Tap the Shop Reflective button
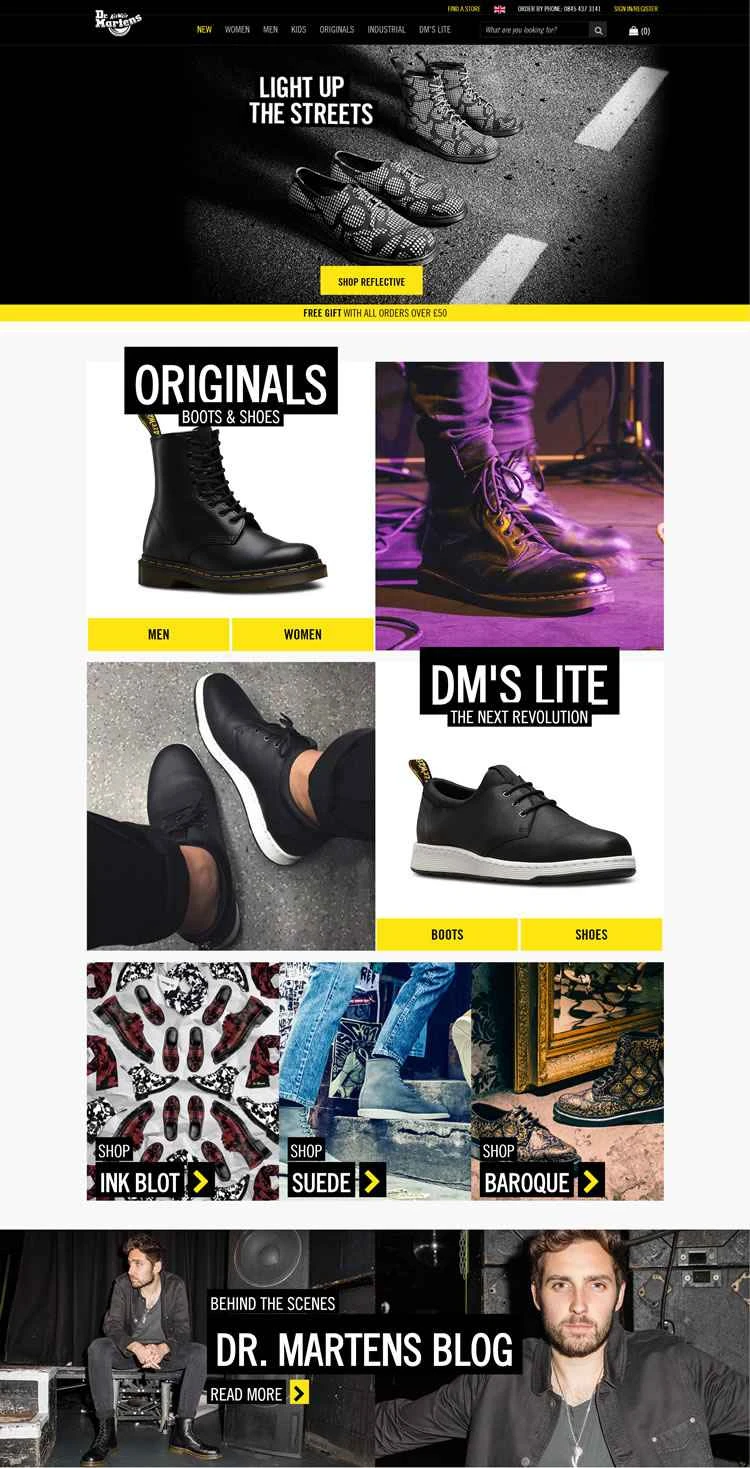The image size is (750, 1468). coord(371,282)
